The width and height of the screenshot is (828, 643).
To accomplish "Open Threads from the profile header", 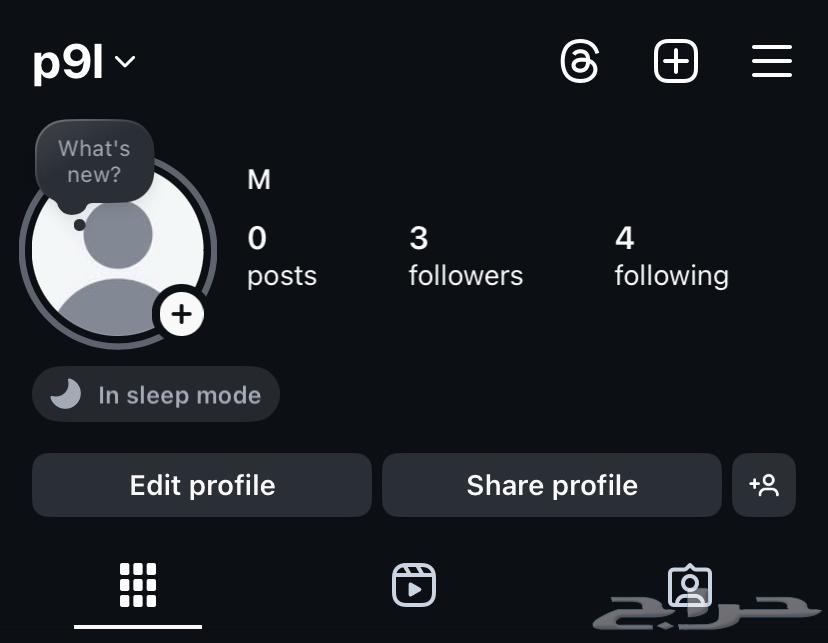I will [x=579, y=62].
